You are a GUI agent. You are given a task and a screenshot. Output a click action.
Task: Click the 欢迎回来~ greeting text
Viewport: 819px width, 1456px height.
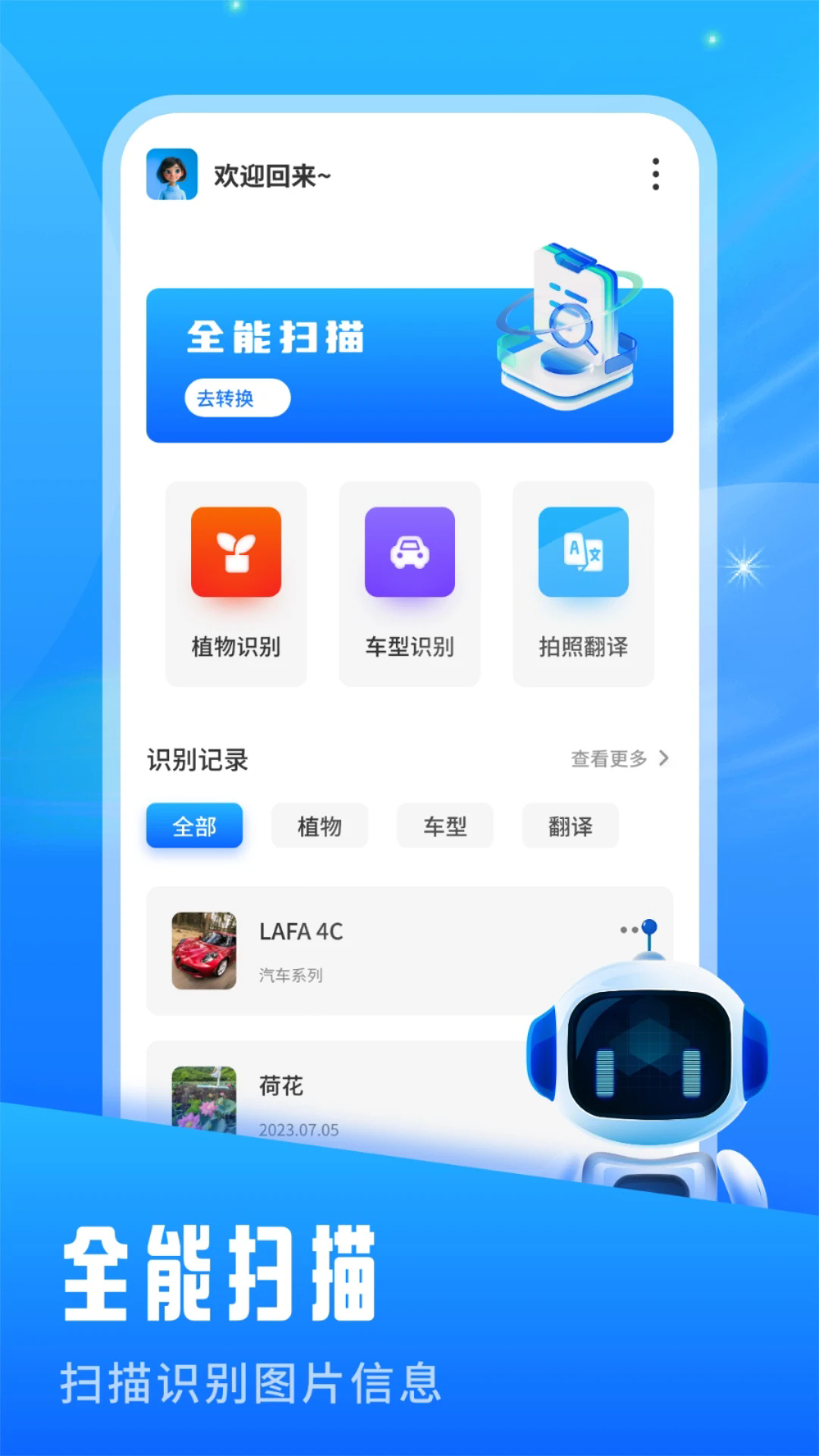[271, 173]
